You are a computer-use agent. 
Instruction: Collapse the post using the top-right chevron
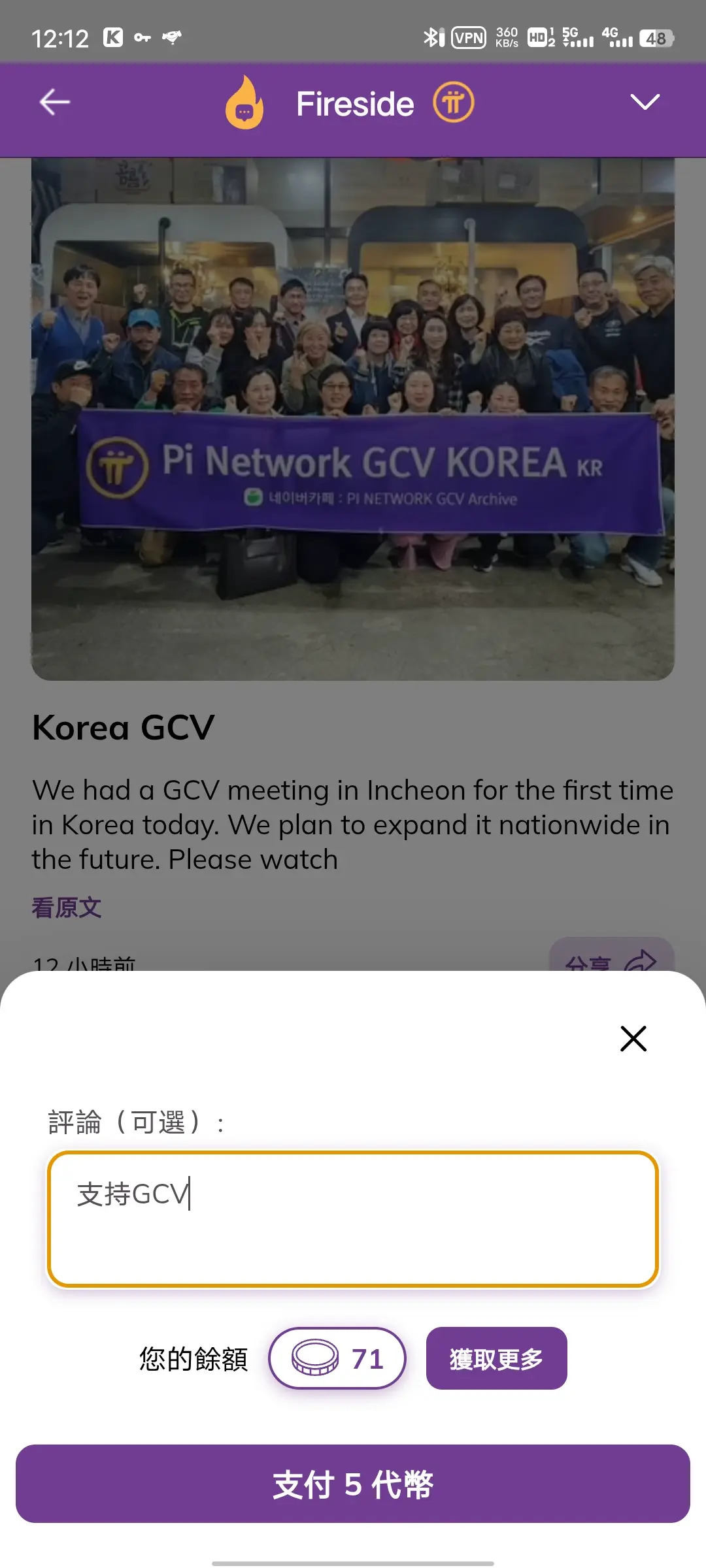click(644, 103)
